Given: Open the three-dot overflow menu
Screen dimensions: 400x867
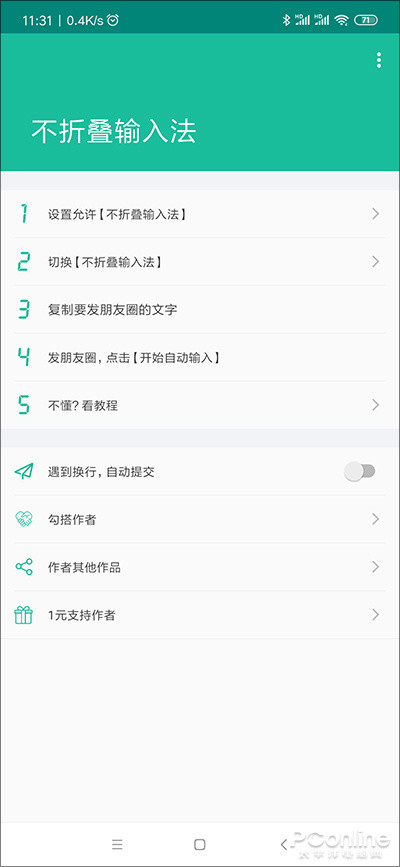Looking at the screenshot, I should coord(378,60).
